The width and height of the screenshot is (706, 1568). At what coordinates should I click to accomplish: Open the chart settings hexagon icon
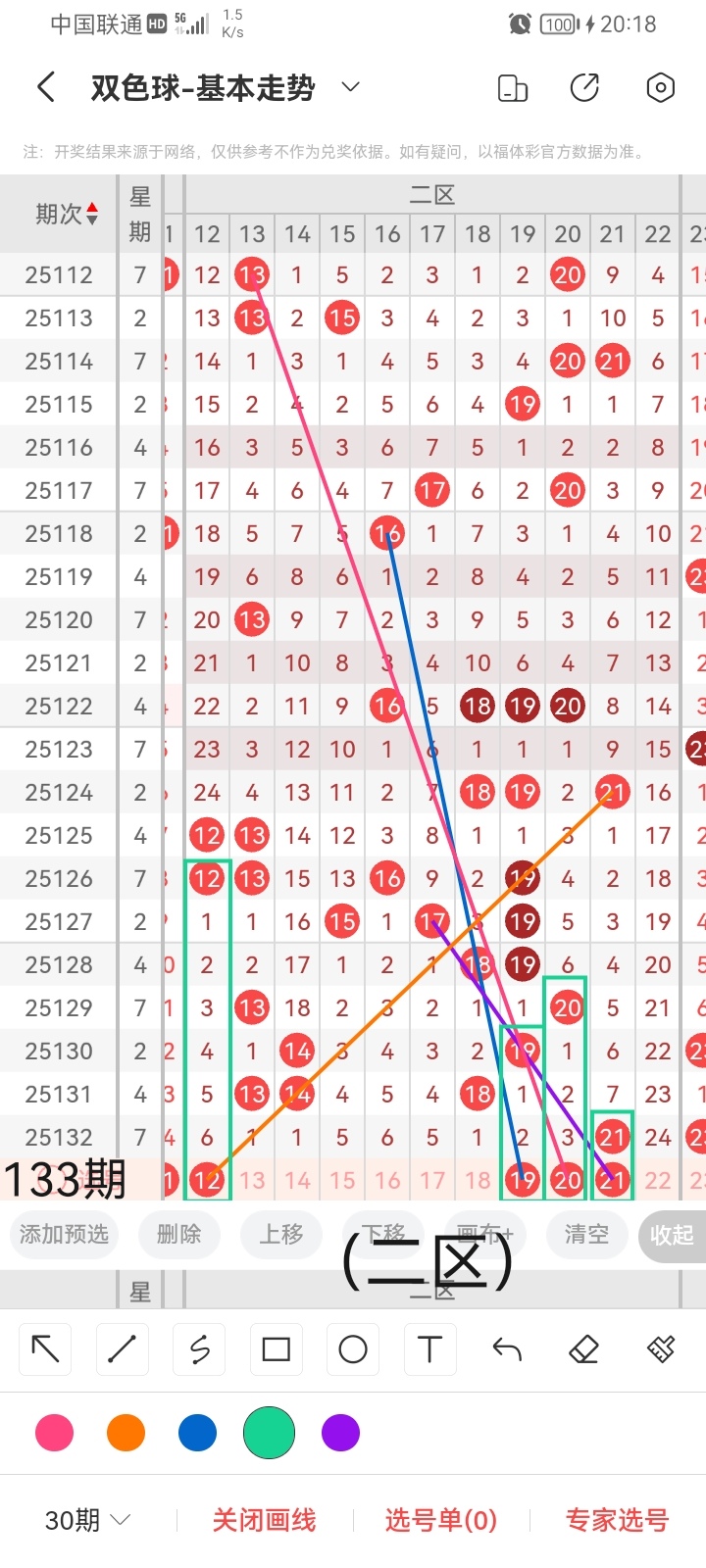click(x=661, y=88)
